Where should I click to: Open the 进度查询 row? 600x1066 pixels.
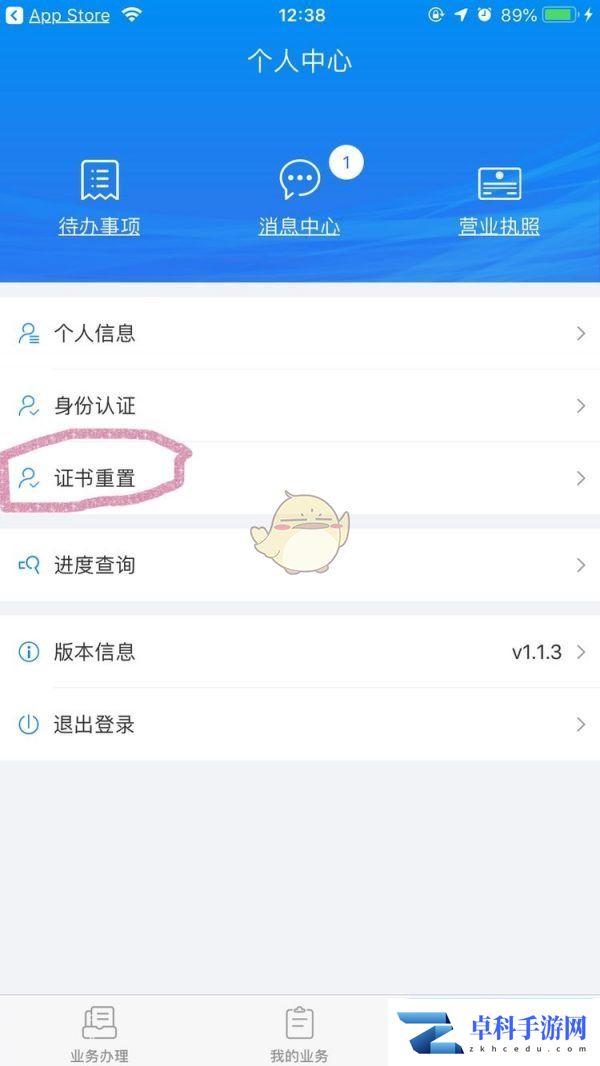pos(300,565)
